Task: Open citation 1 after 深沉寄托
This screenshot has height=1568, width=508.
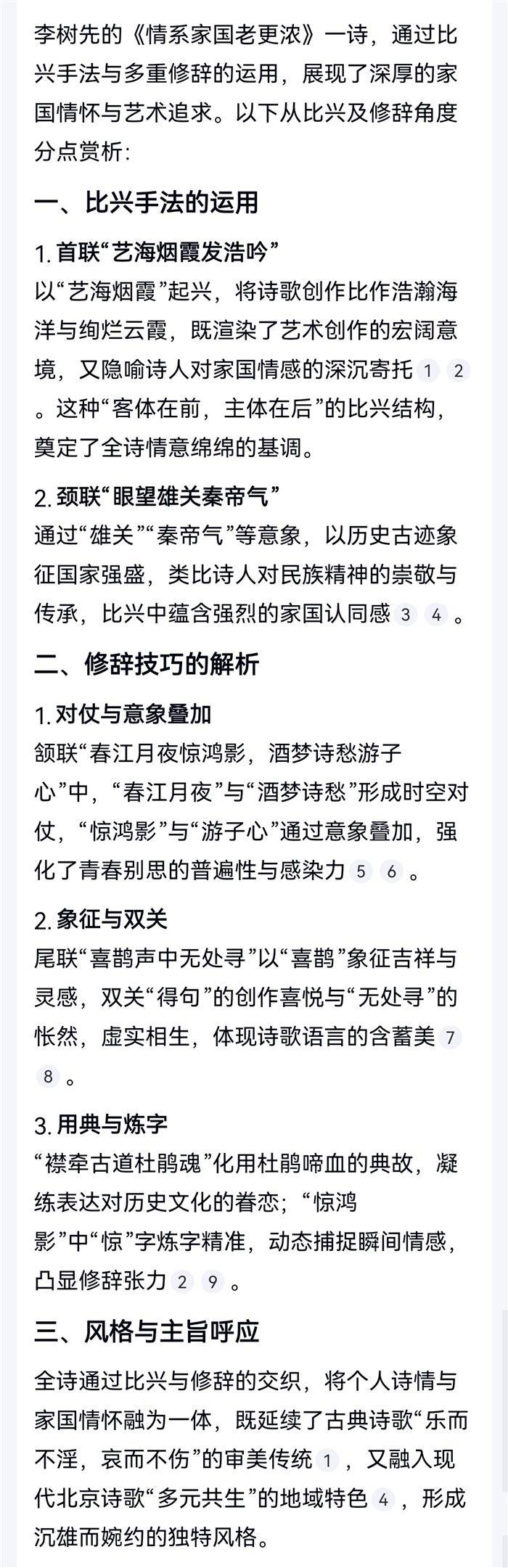Action: (427, 372)
